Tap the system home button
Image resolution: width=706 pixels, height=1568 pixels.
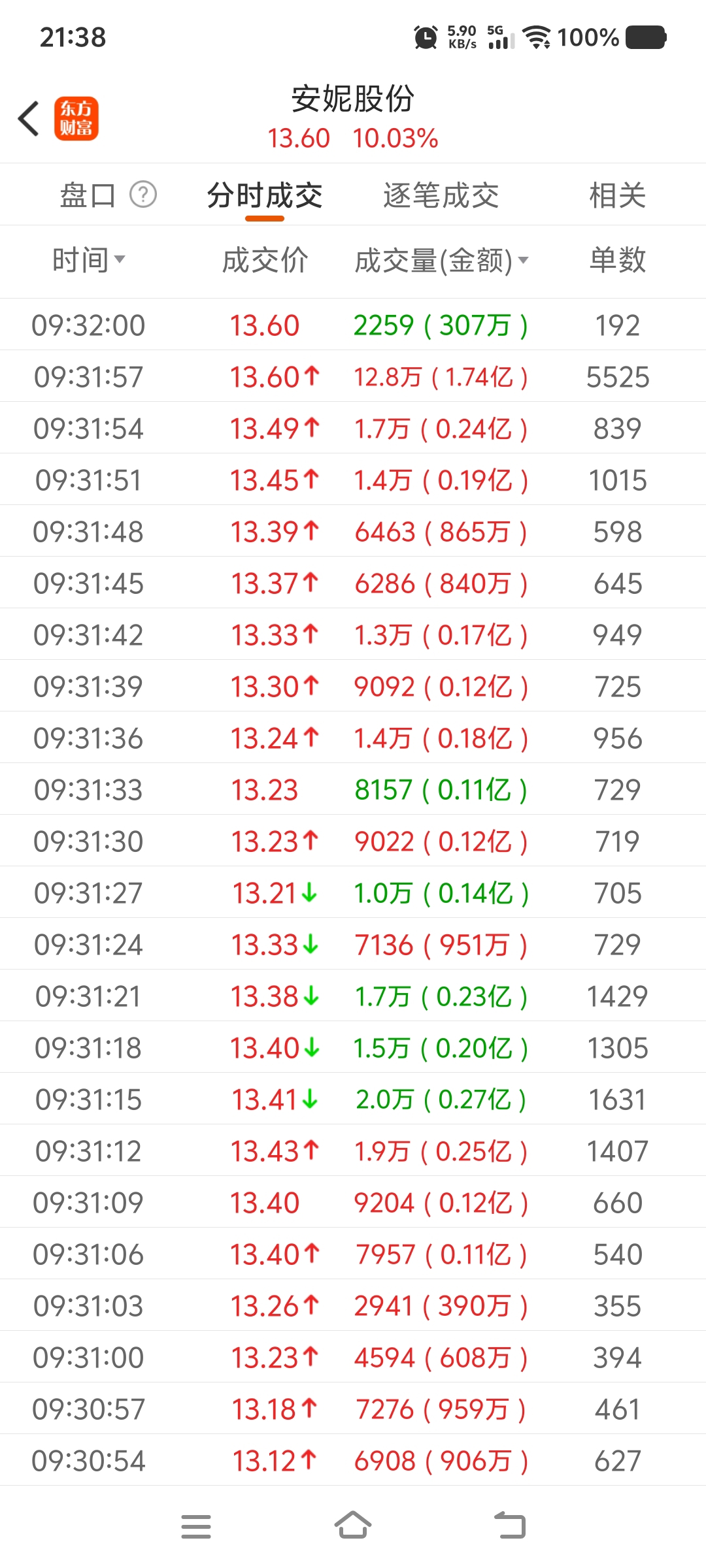point(353,1526)
